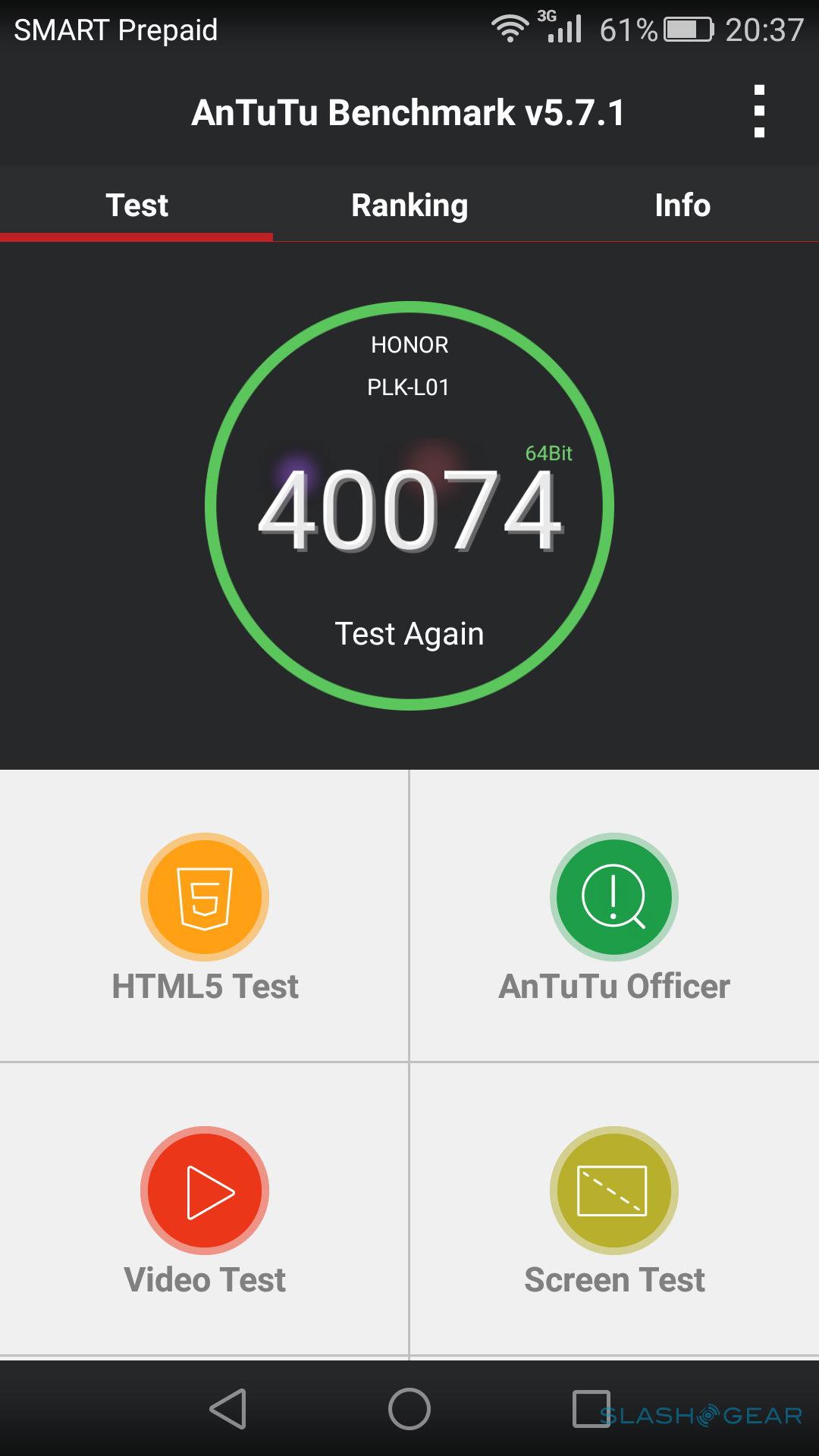Start the HTML5 Test
Screen dimensions: 819x1456
pos(205,897)
